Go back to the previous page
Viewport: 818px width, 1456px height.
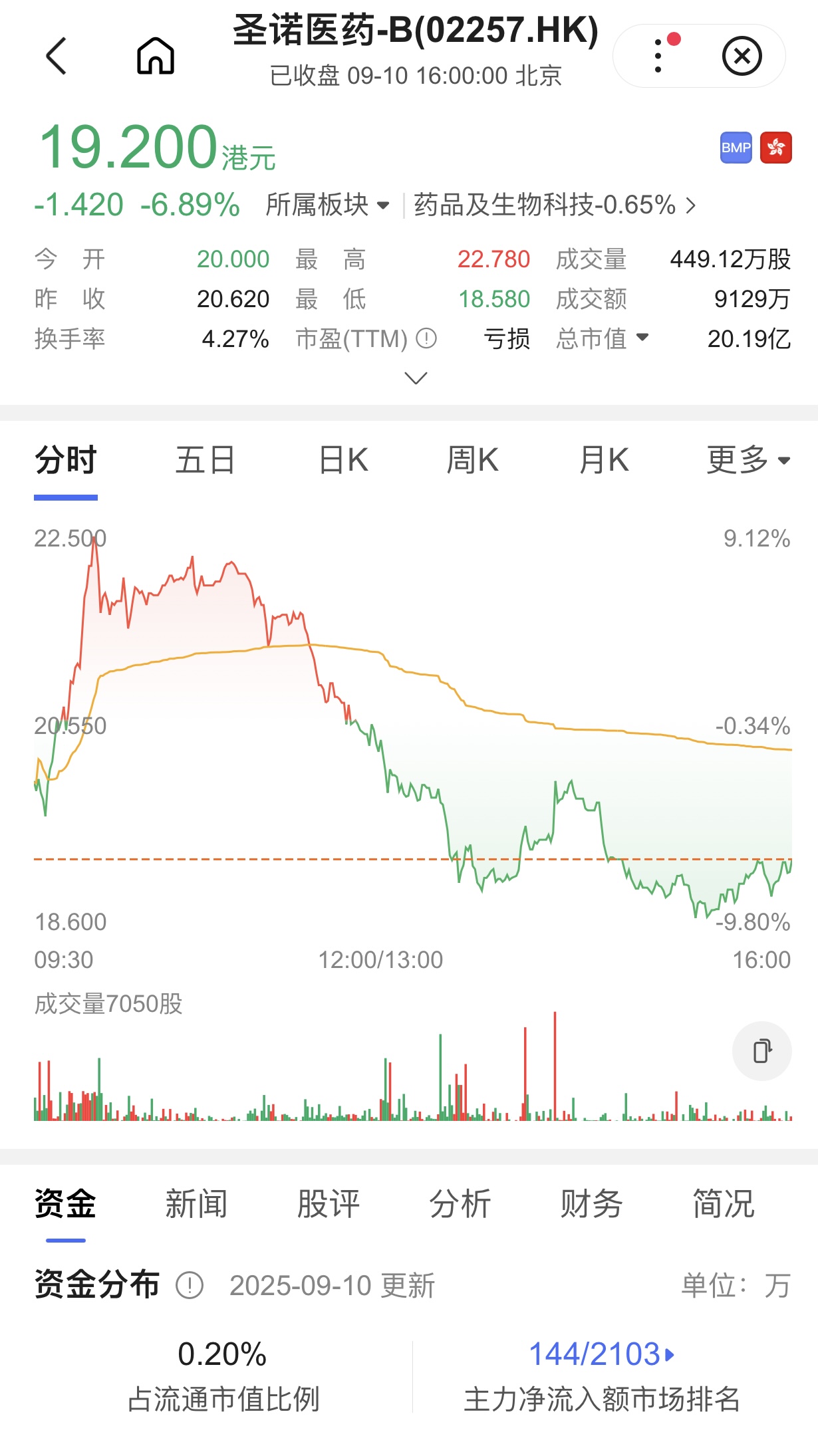(x=57, y=56)
